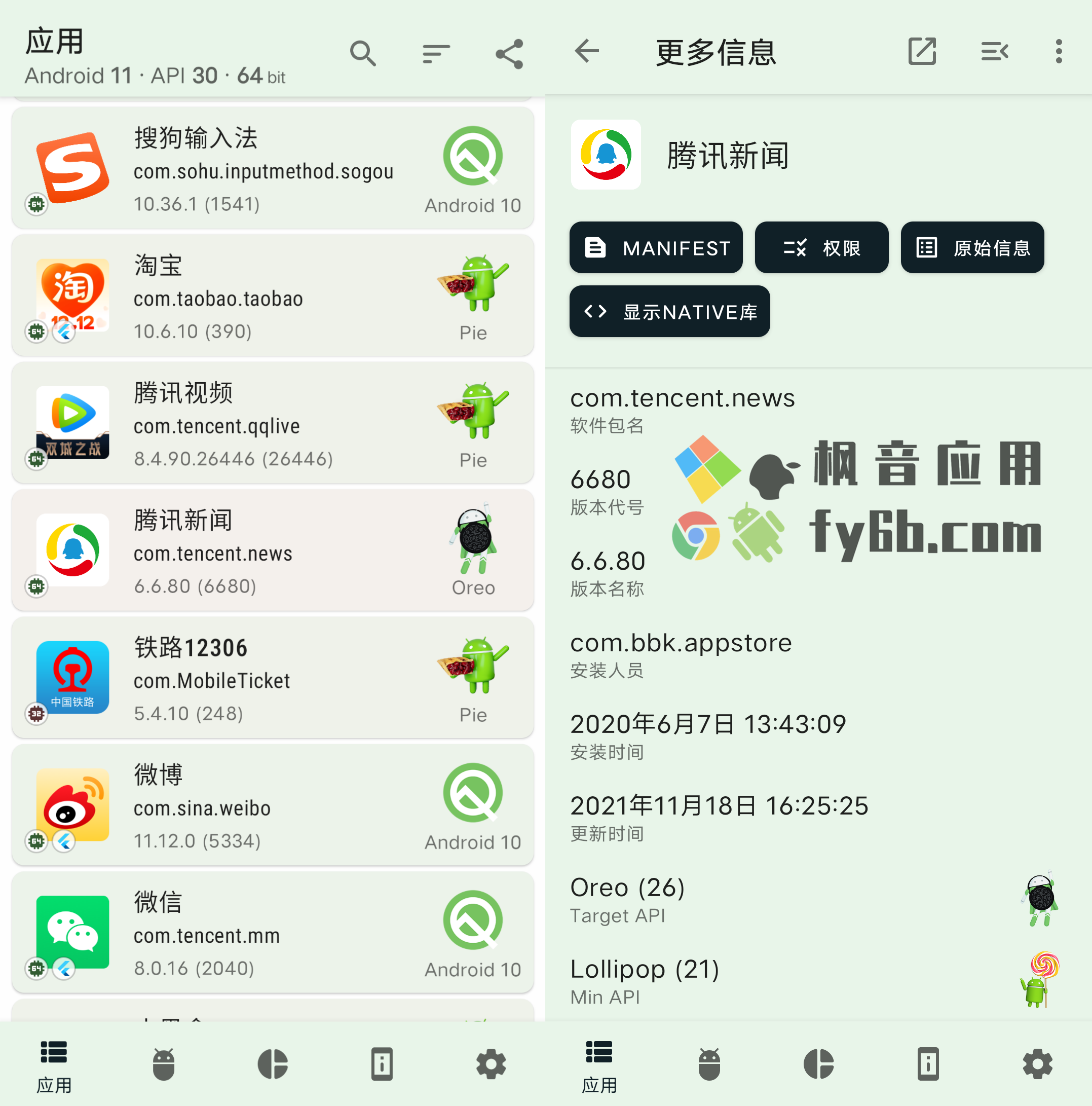Open the 搜狗输入法 app entry
The height and width of the screenshot is (1106, 1092).
tap(273, 168)
